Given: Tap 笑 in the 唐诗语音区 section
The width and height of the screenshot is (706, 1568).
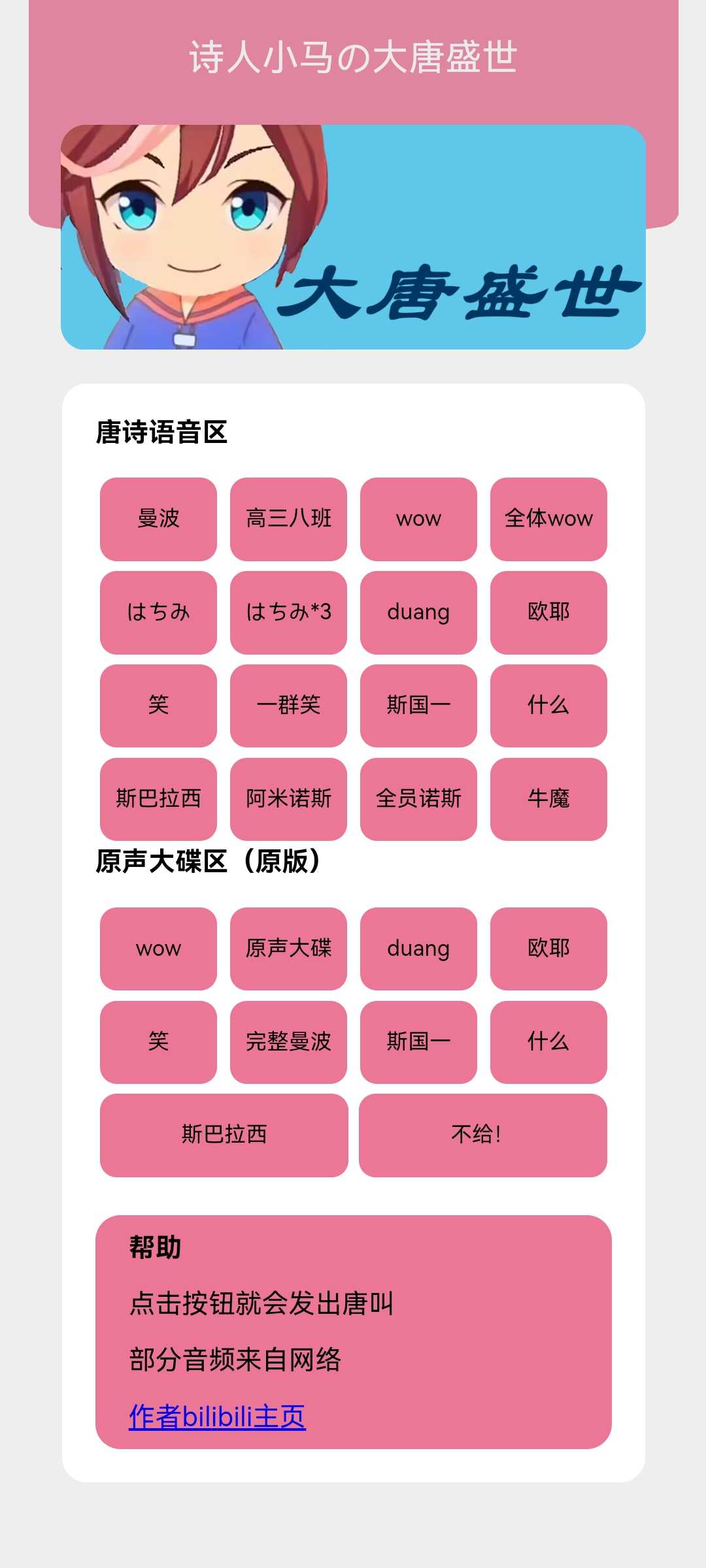Looking at the screenshot, I should point(158,706).
